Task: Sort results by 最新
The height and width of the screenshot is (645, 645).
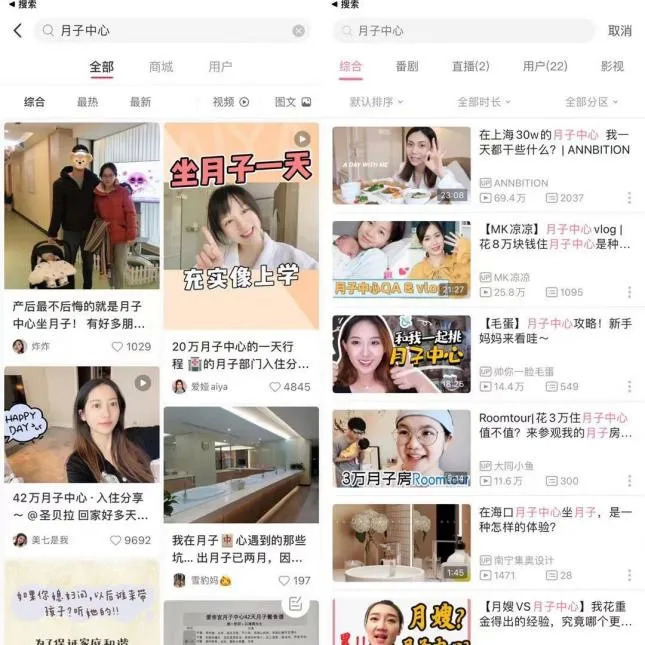Action: pos(140,102)
